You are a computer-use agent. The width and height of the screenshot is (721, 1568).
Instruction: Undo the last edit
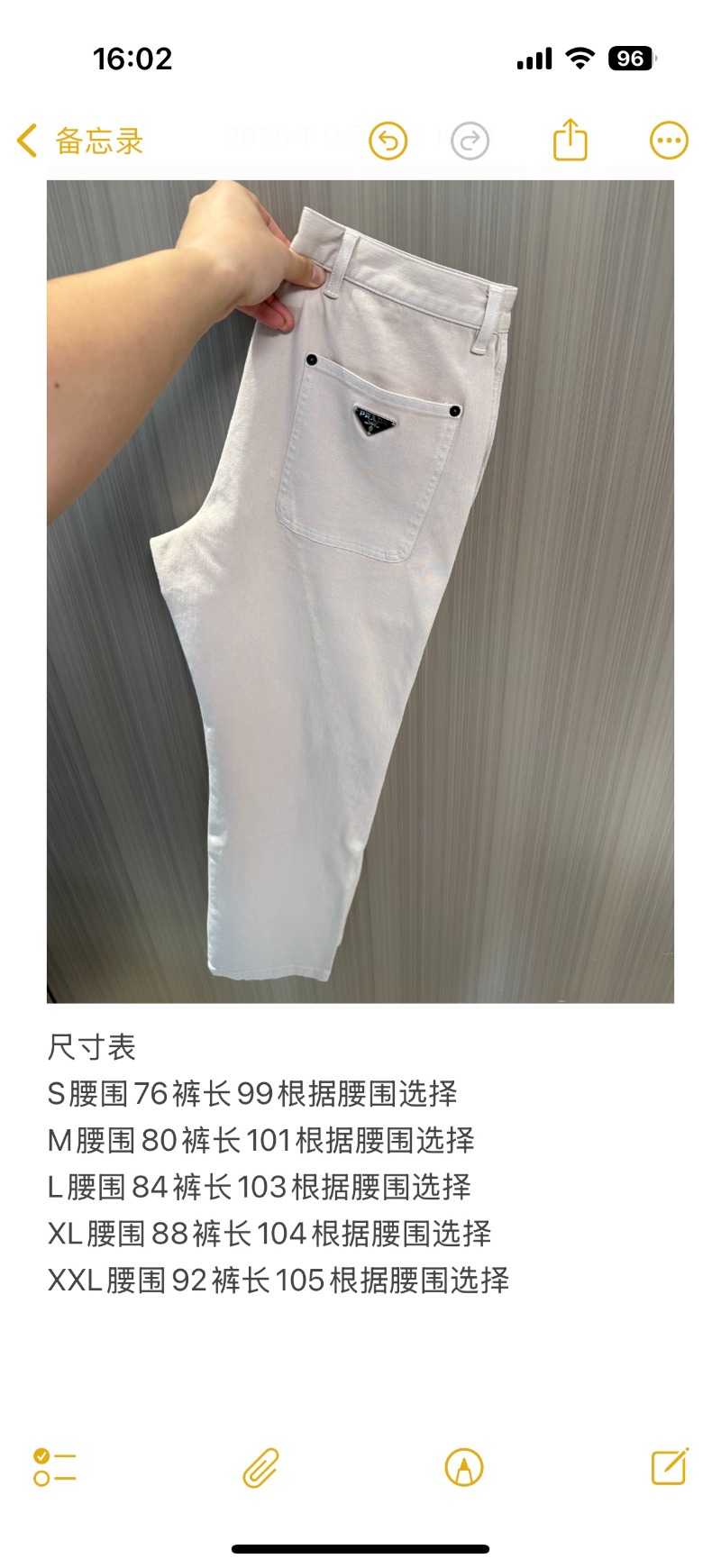tap(388, 141)
